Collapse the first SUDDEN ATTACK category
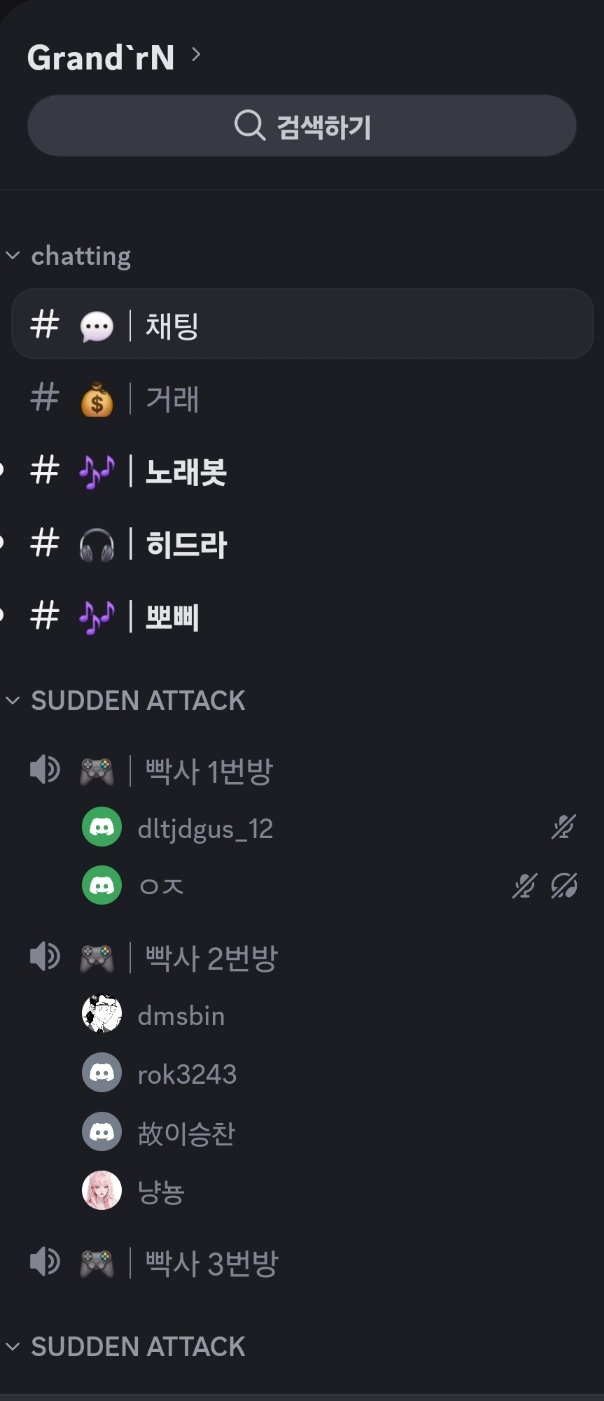The height and width of the screenshot is (1401, 604). pos(137,701)
